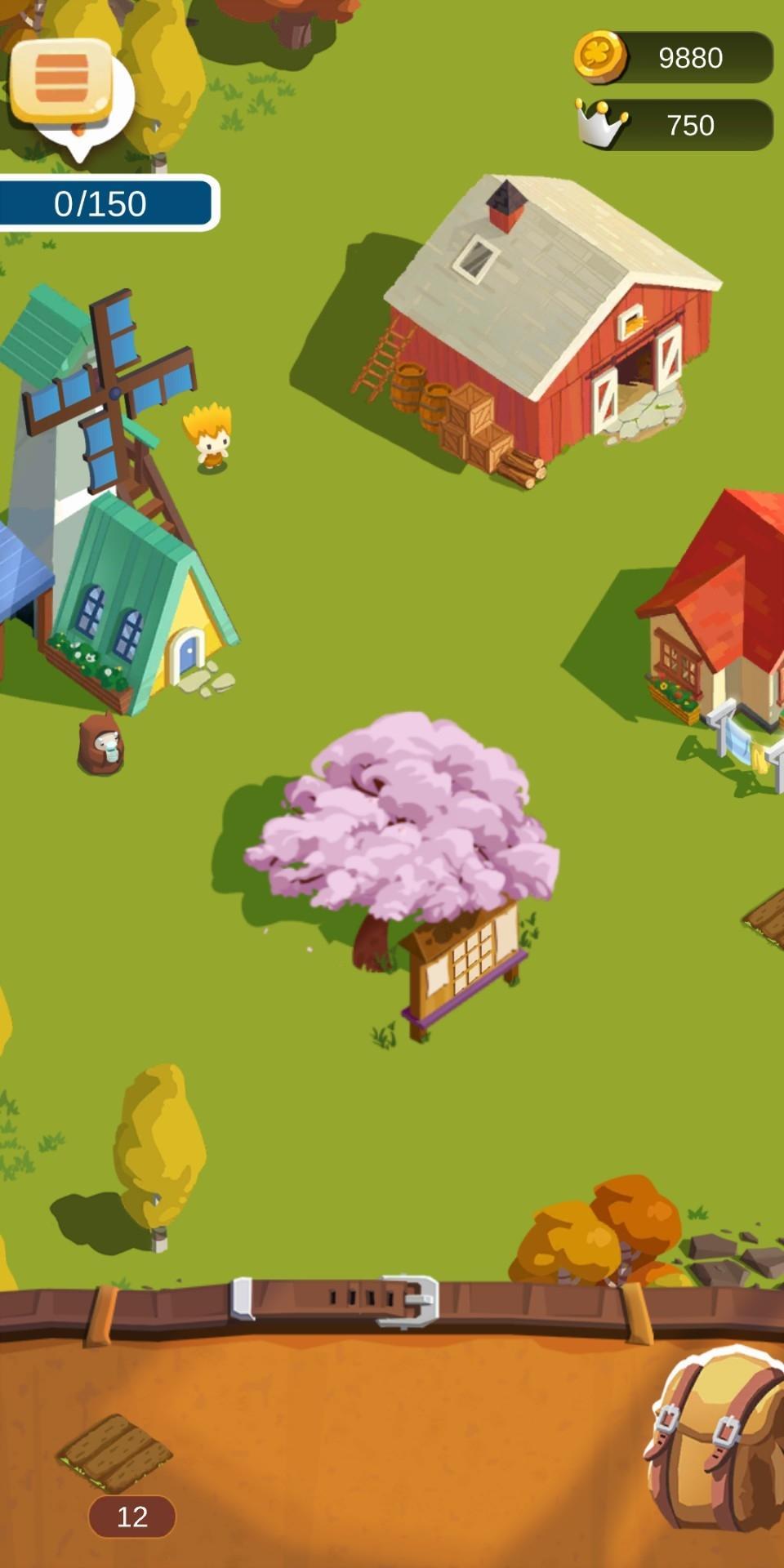Open the gold coin balance

point(673,58)
